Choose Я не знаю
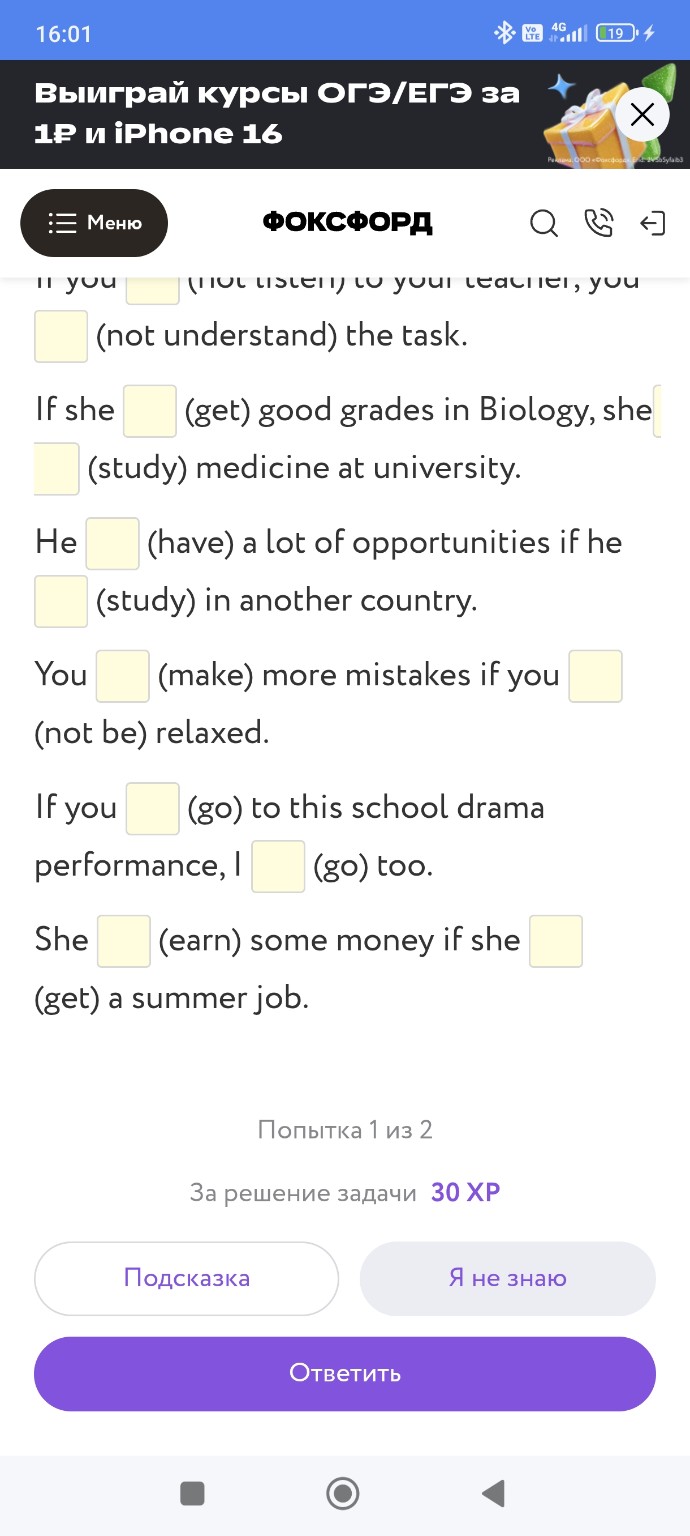Viewport: 690px width, 1536px height. [507, 1278]
